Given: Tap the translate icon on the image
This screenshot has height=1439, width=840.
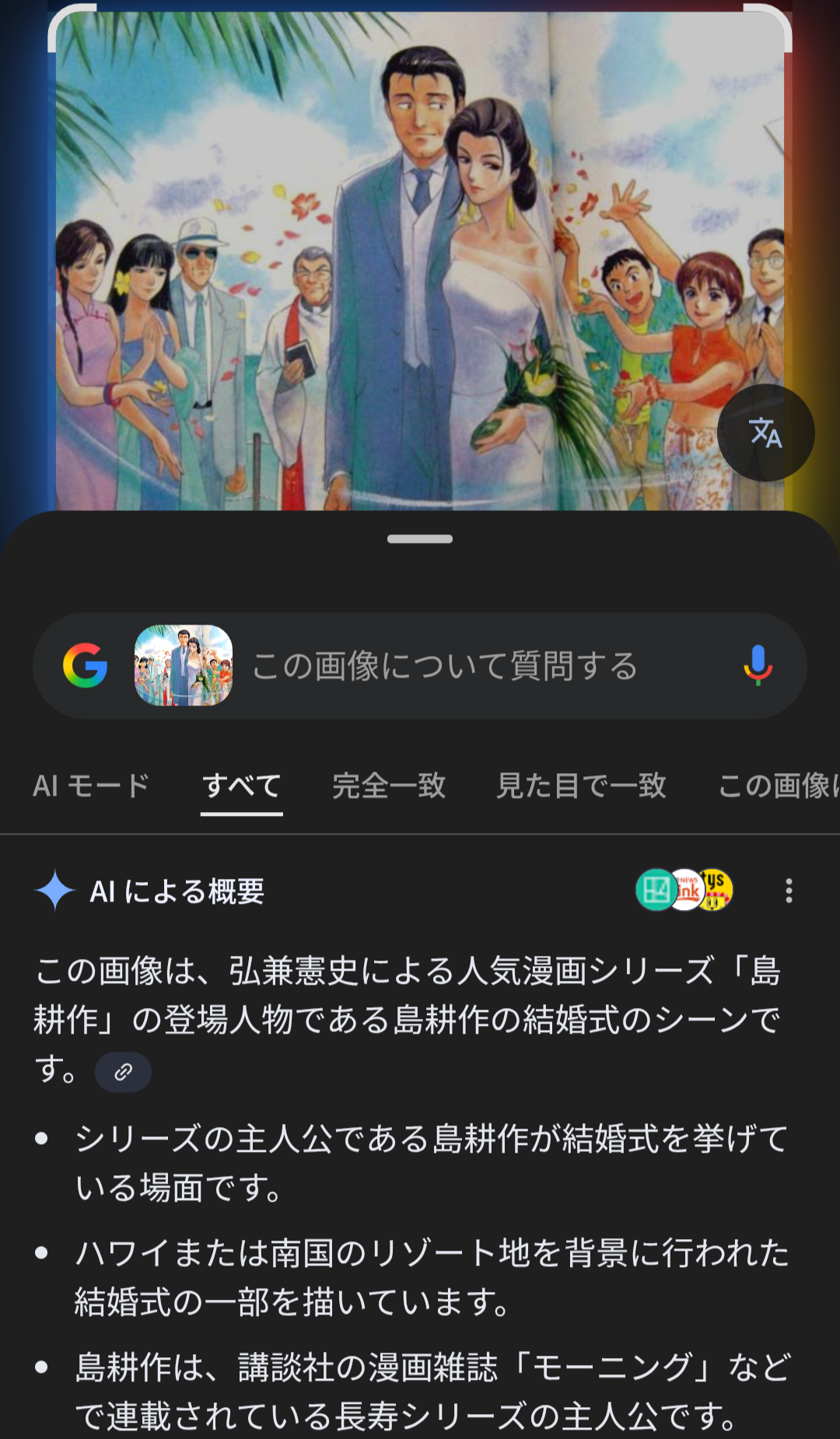Looking at the screenshot, I should 765,432.
